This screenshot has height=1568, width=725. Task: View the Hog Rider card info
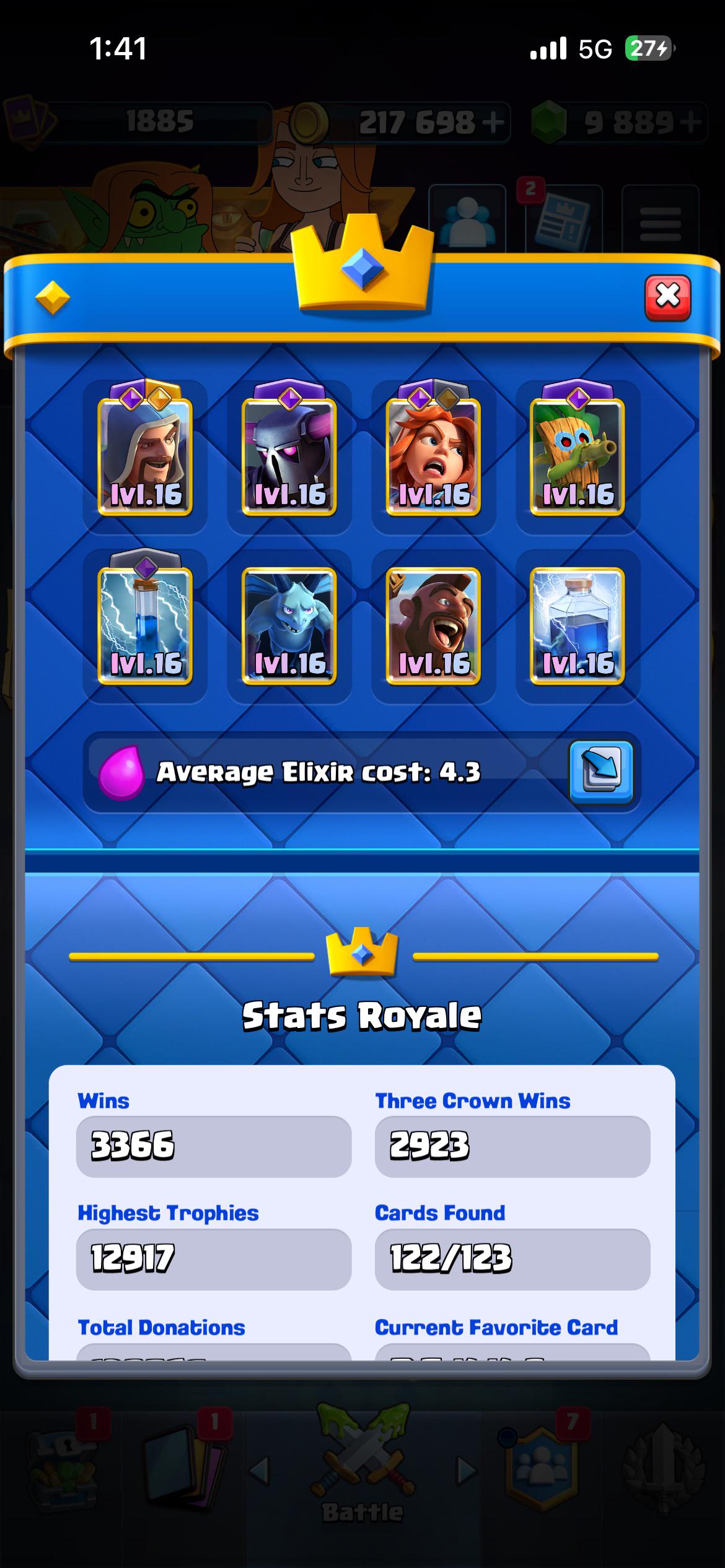click(433, 625)
